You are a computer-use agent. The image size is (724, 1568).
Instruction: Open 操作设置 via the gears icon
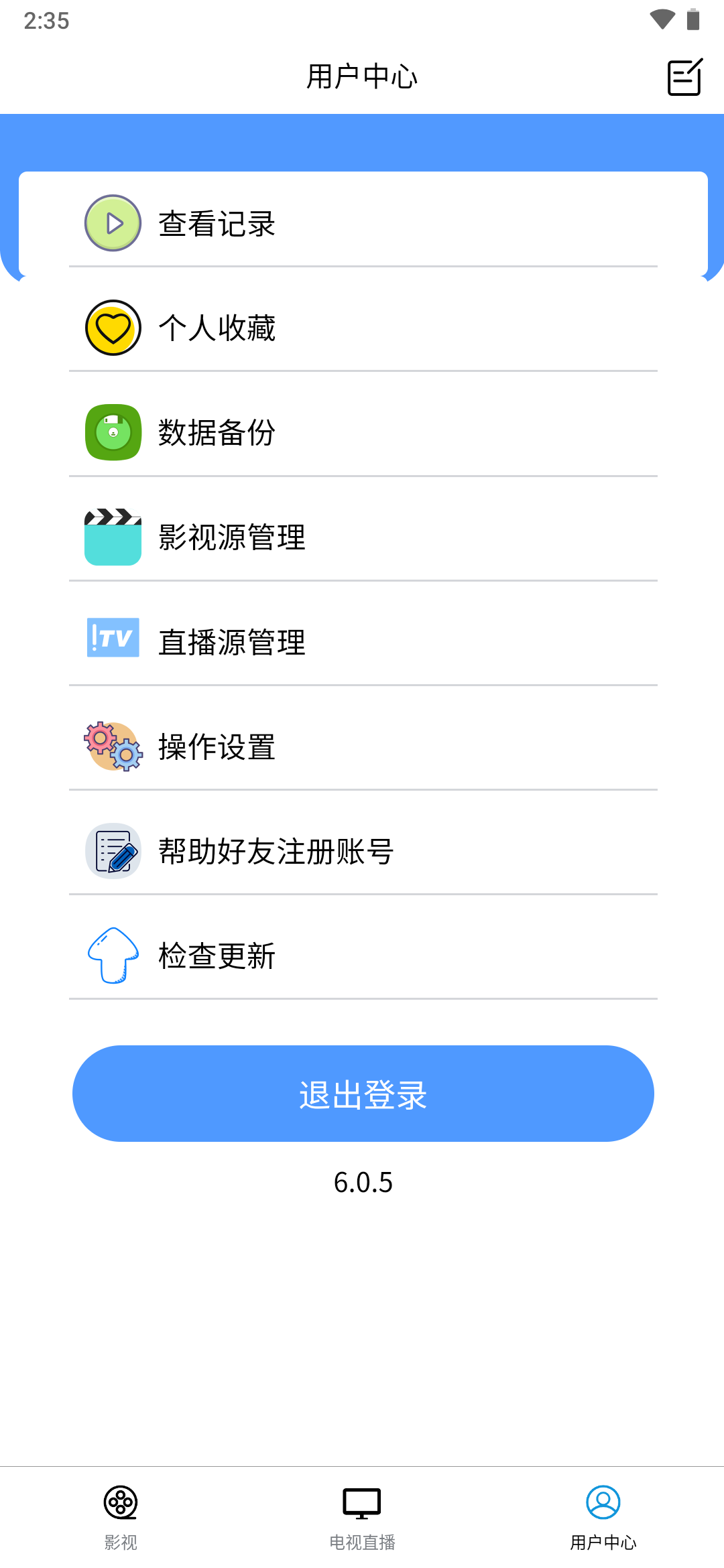pyautogui.click(x=112, y=746)
